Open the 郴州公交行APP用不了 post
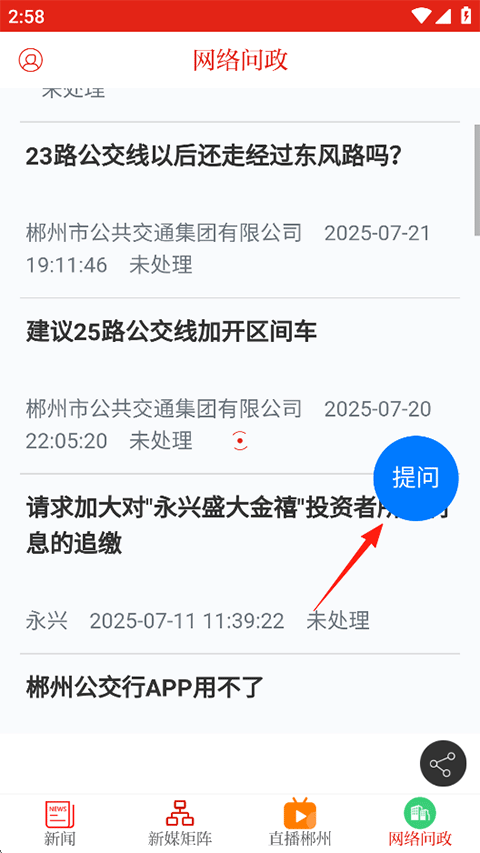 pyautogui.click(x=240, y=694)
